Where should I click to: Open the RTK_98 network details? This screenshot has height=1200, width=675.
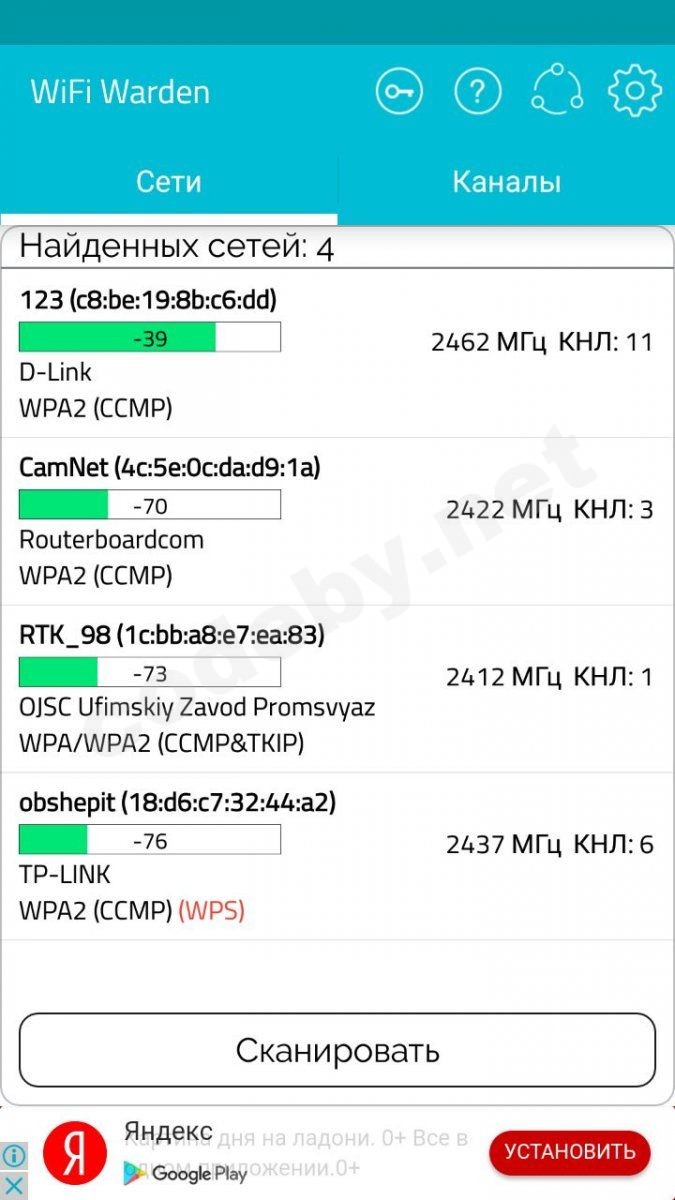(336, 689)
